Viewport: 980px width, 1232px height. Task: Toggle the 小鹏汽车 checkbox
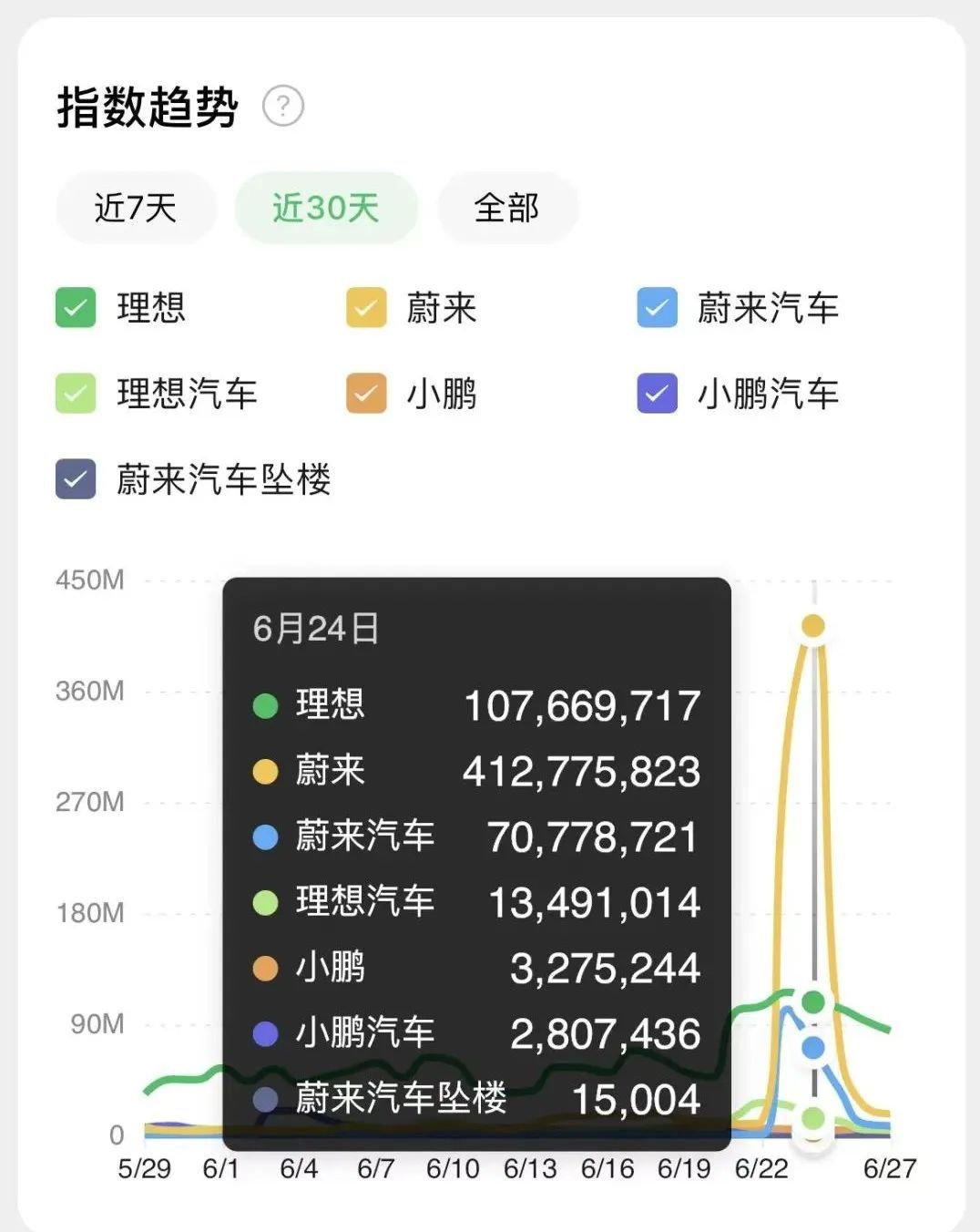pos(657,394)
